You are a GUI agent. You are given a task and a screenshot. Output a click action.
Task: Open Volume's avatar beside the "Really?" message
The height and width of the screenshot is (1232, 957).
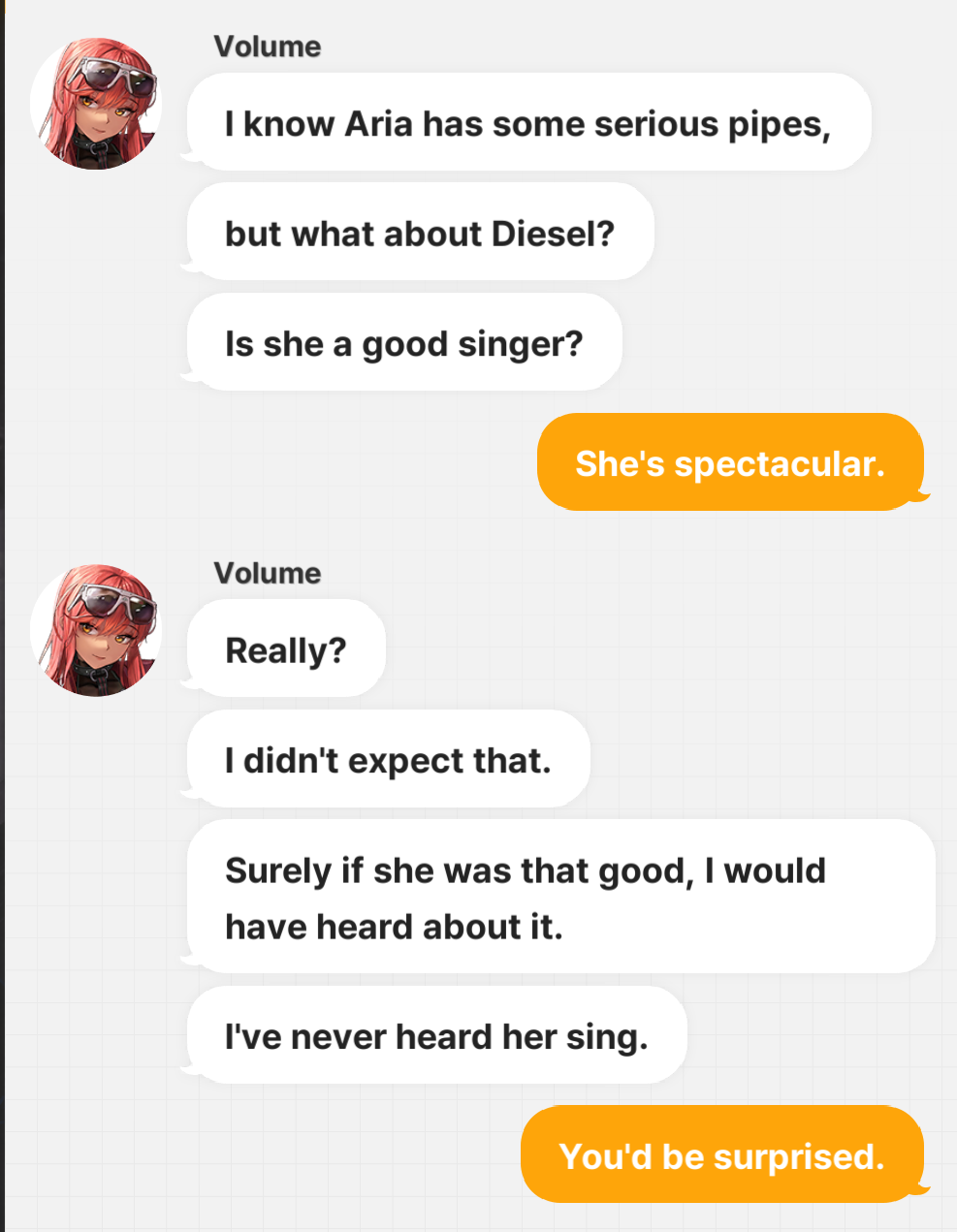96,630
